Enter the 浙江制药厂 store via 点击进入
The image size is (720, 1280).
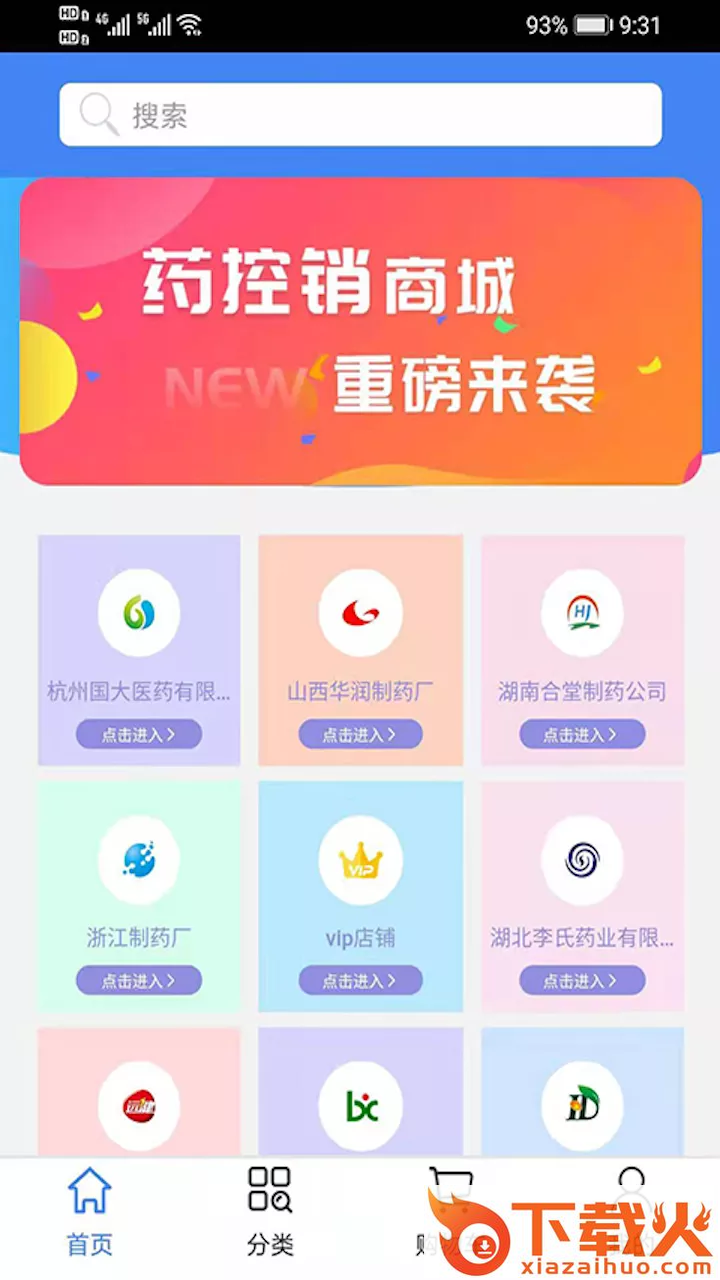point(139,981)
